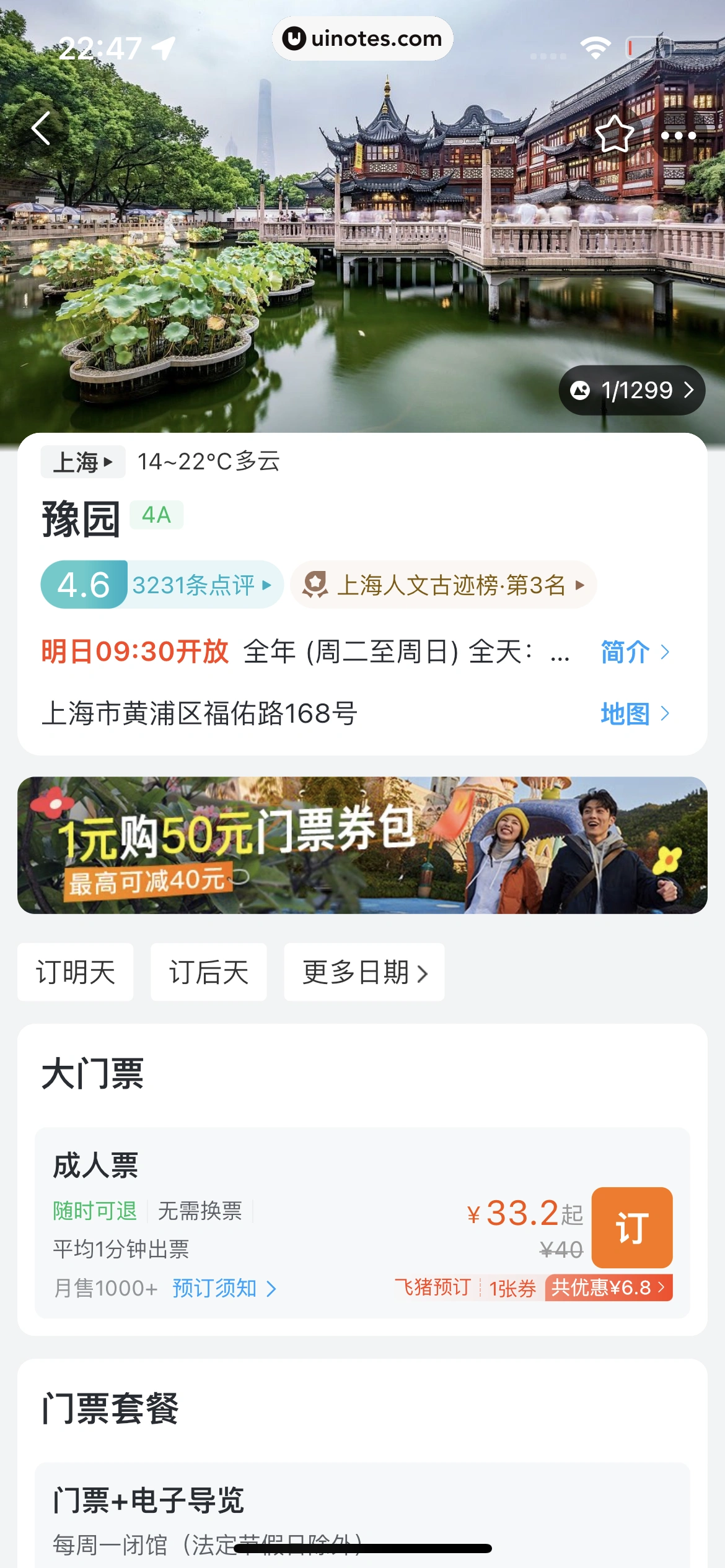Open 地图 for the address
Screen dimensions: 725x1568
(x=634, y=713)
